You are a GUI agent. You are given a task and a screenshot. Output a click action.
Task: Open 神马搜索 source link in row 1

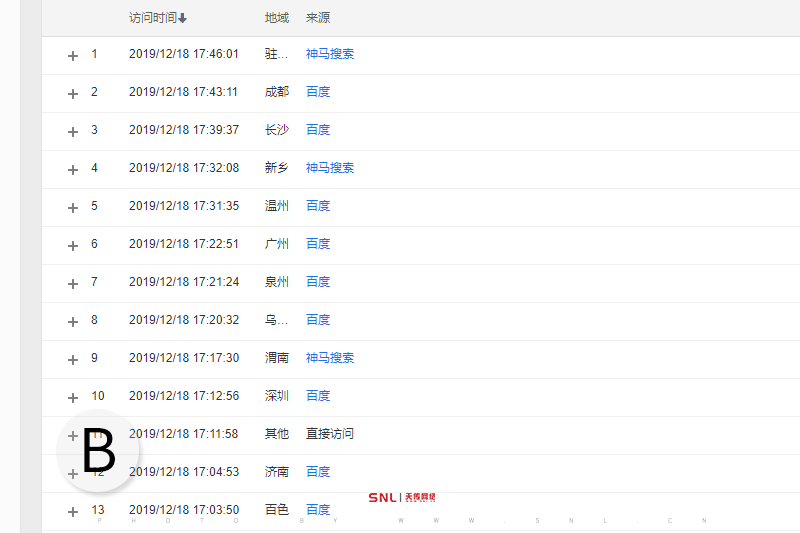pos(330,54)
